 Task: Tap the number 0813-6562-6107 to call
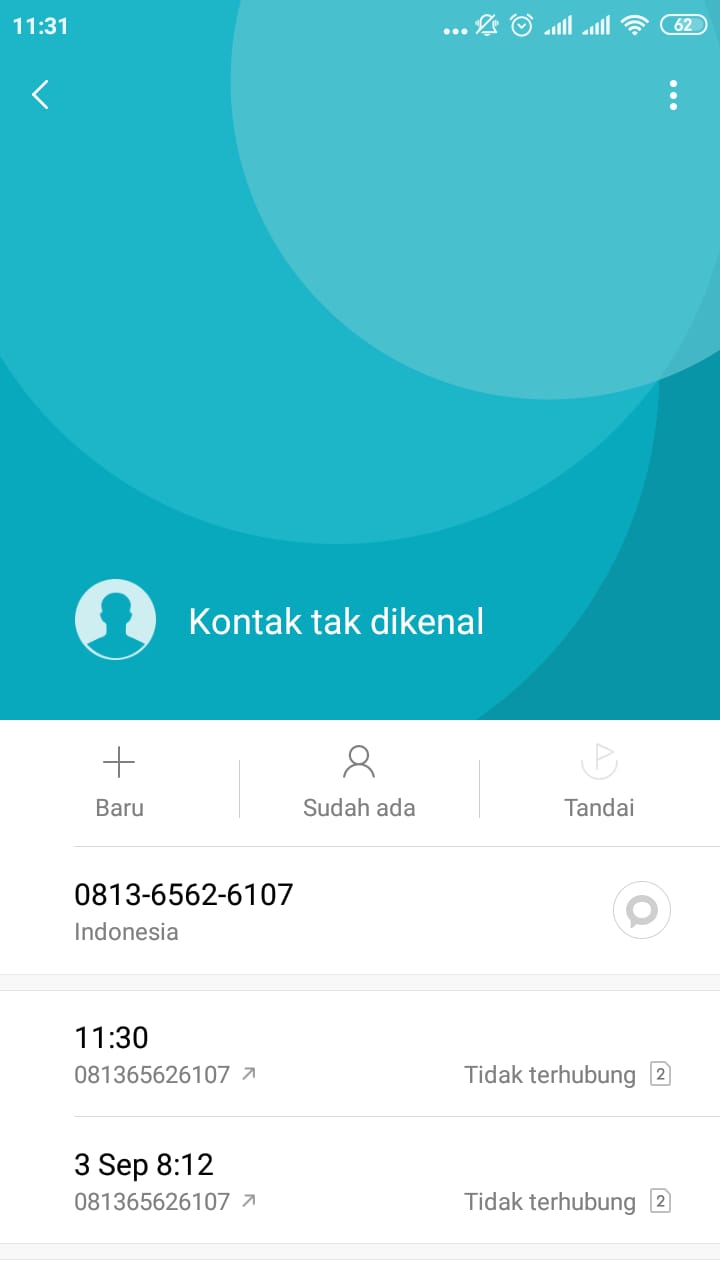tap(183, 895)
